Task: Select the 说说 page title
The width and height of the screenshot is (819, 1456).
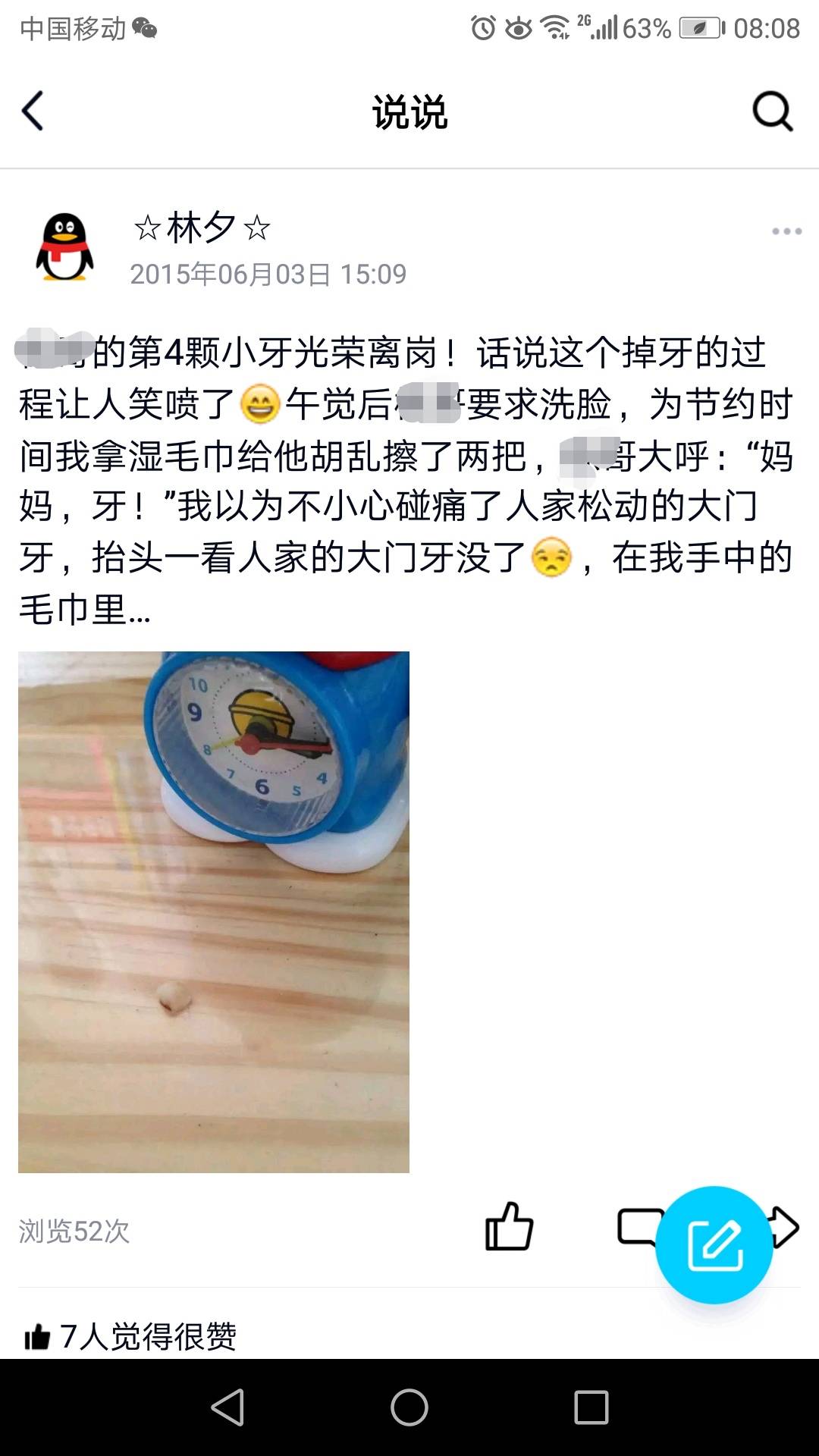Action: pyautogui.click(x=409, y=111)
